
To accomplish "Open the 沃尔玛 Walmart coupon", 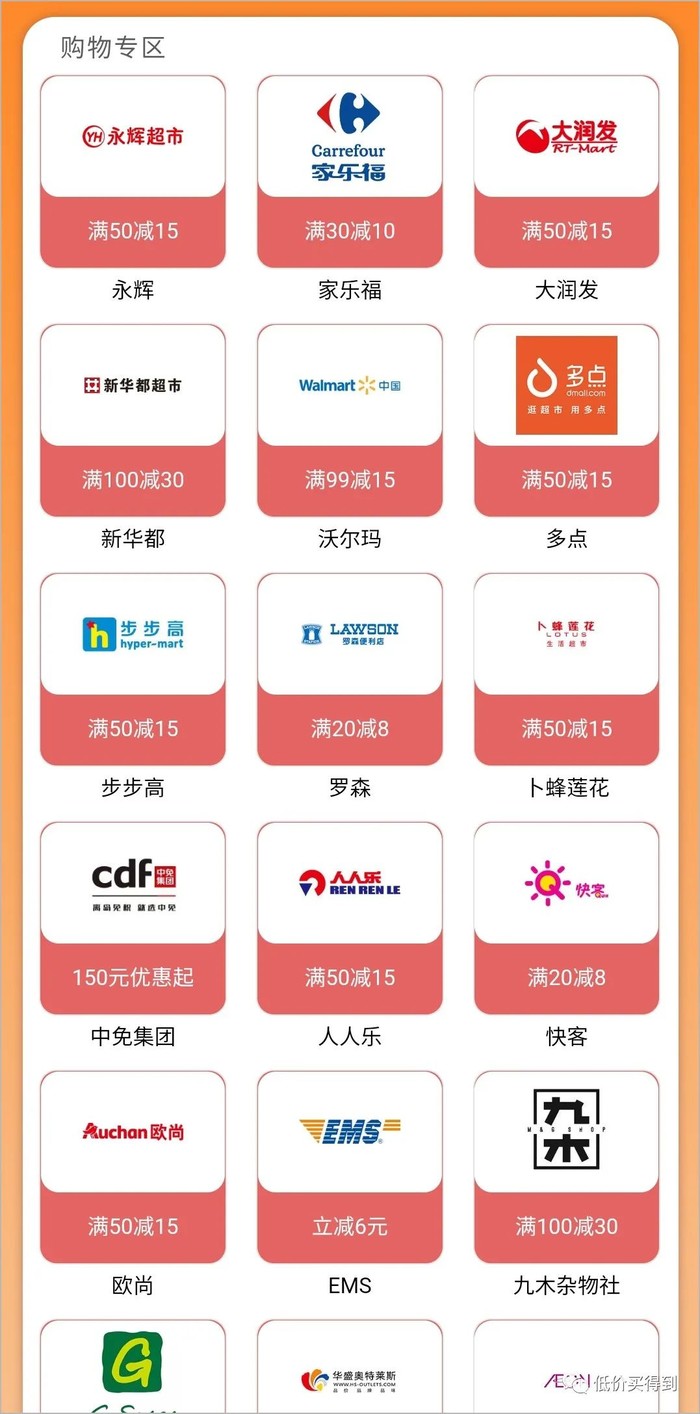I will (350, 421).
